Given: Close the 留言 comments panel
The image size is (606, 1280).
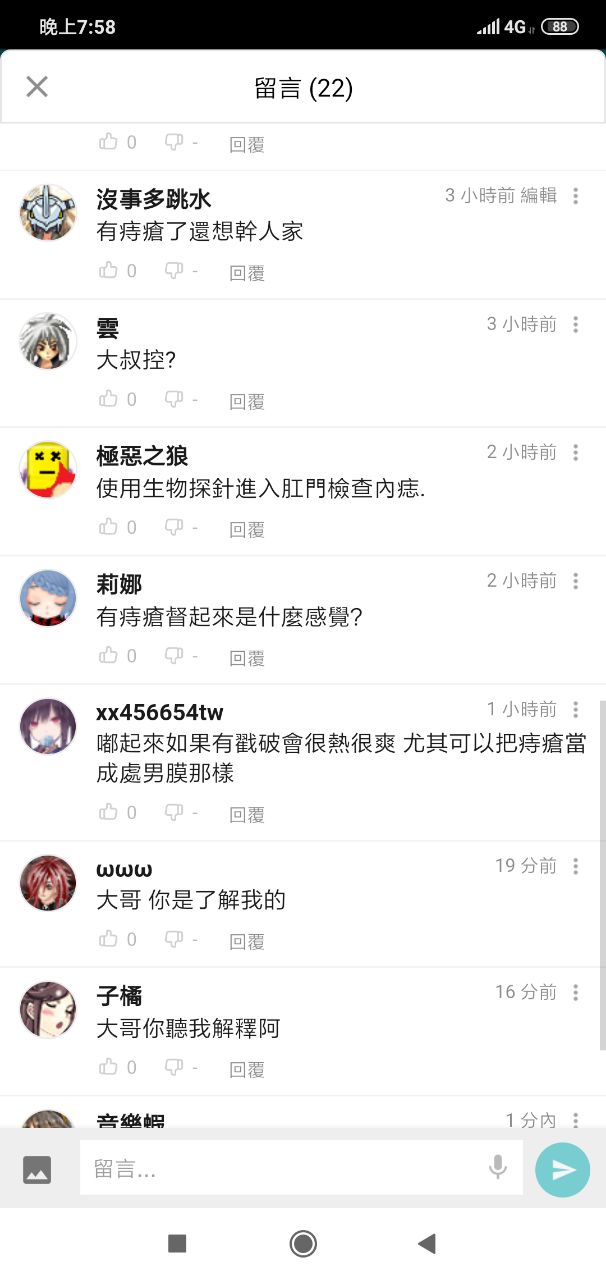Looking at the screenshot, I should pyautogui.click(x=37, y=87).
